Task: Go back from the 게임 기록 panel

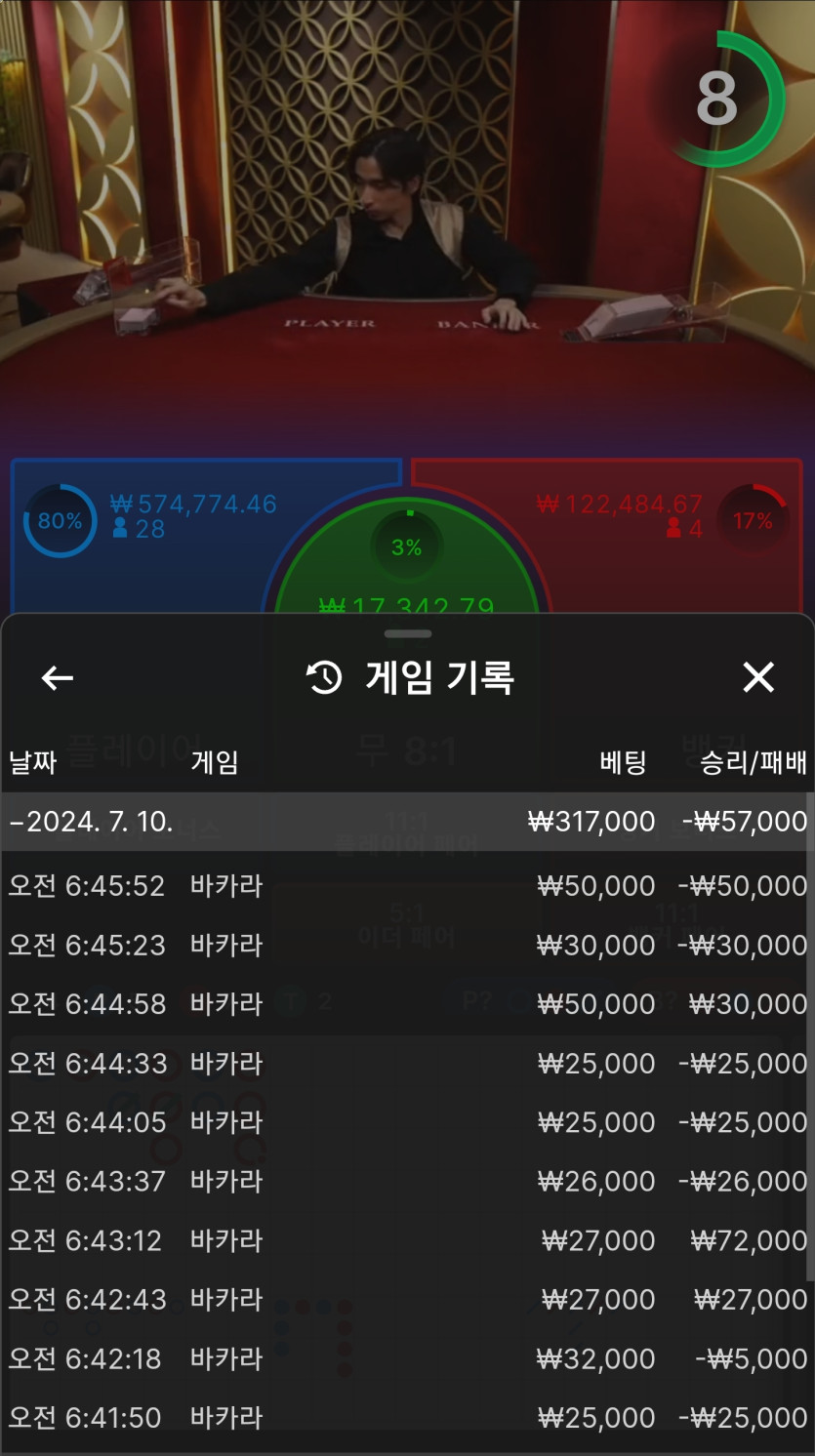Action: (x=58, y=678)
